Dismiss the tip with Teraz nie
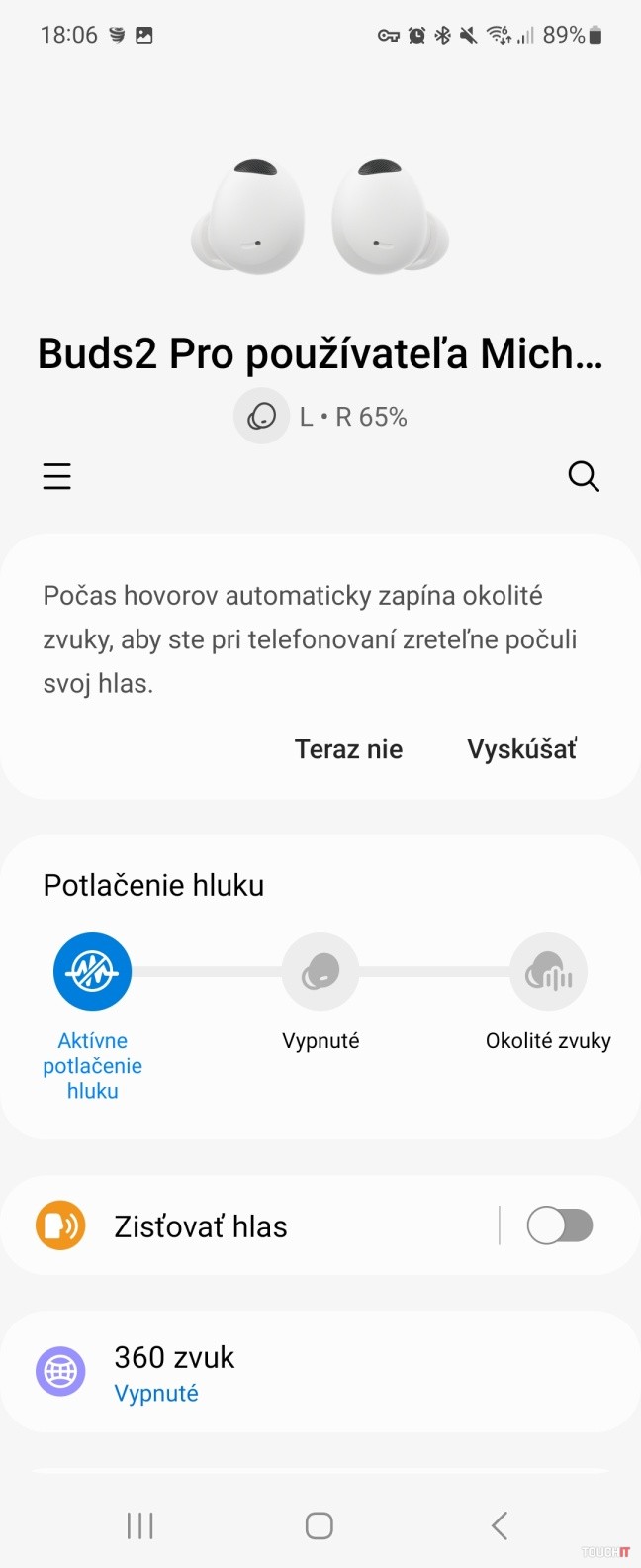The height and width of the screenshot is (1568, 641). point(348,749)
